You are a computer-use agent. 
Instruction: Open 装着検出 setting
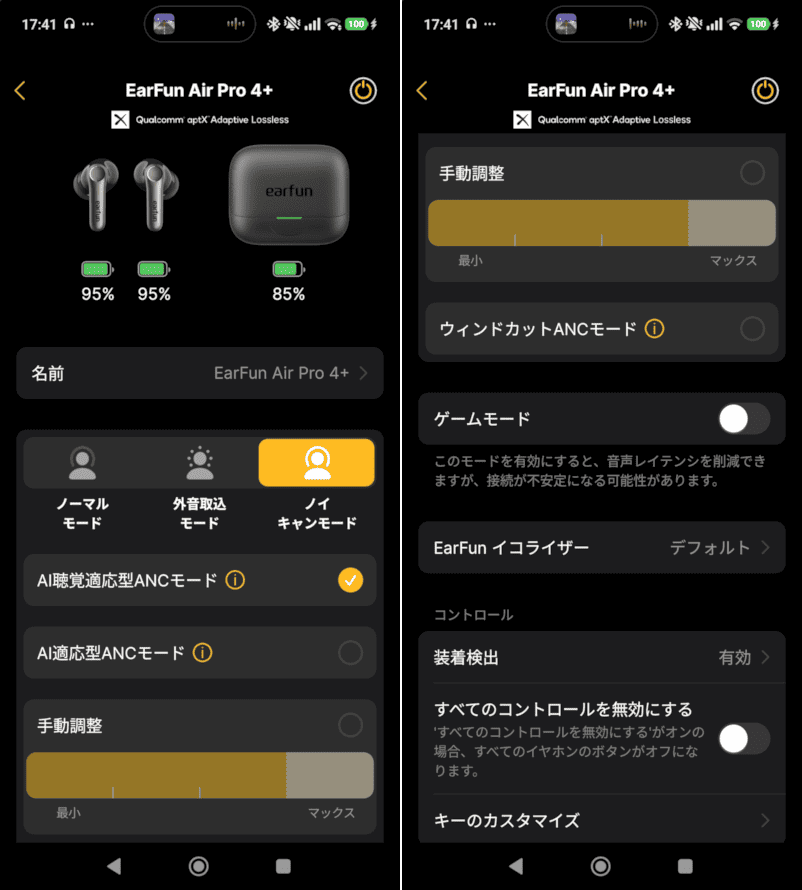pyautogui.click(x=601, y=657)
